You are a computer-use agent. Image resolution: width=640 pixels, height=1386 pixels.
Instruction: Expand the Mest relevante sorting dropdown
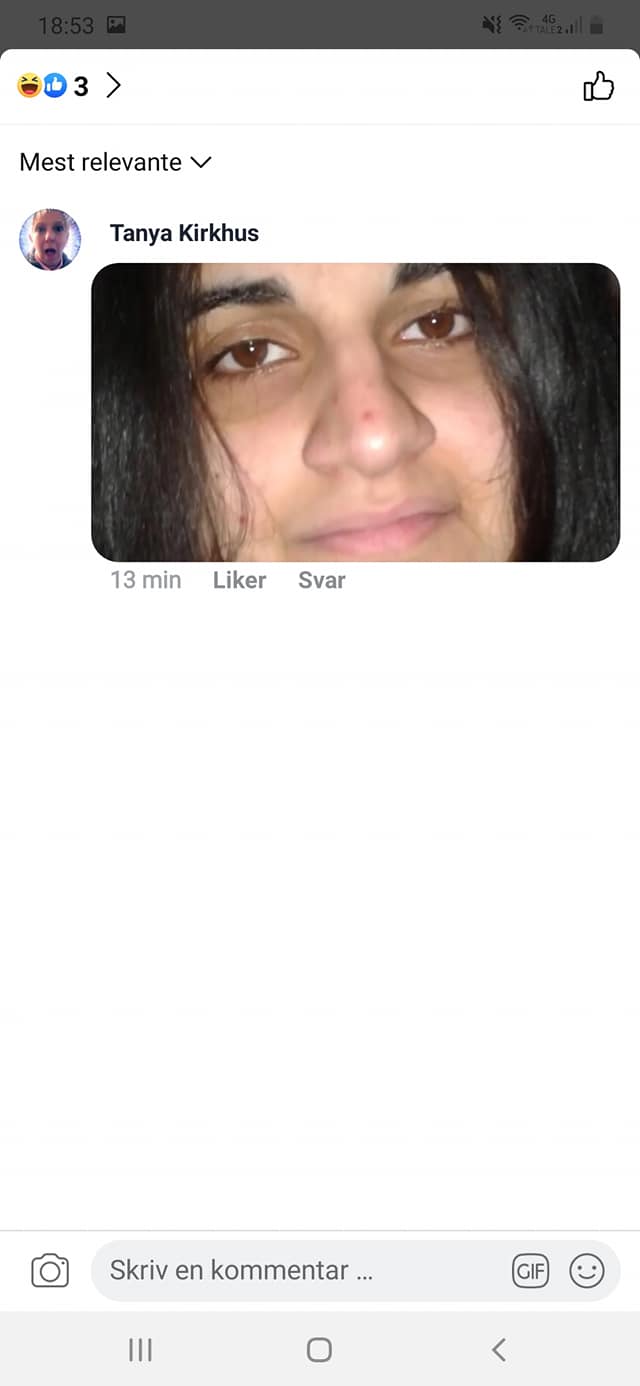116,162
